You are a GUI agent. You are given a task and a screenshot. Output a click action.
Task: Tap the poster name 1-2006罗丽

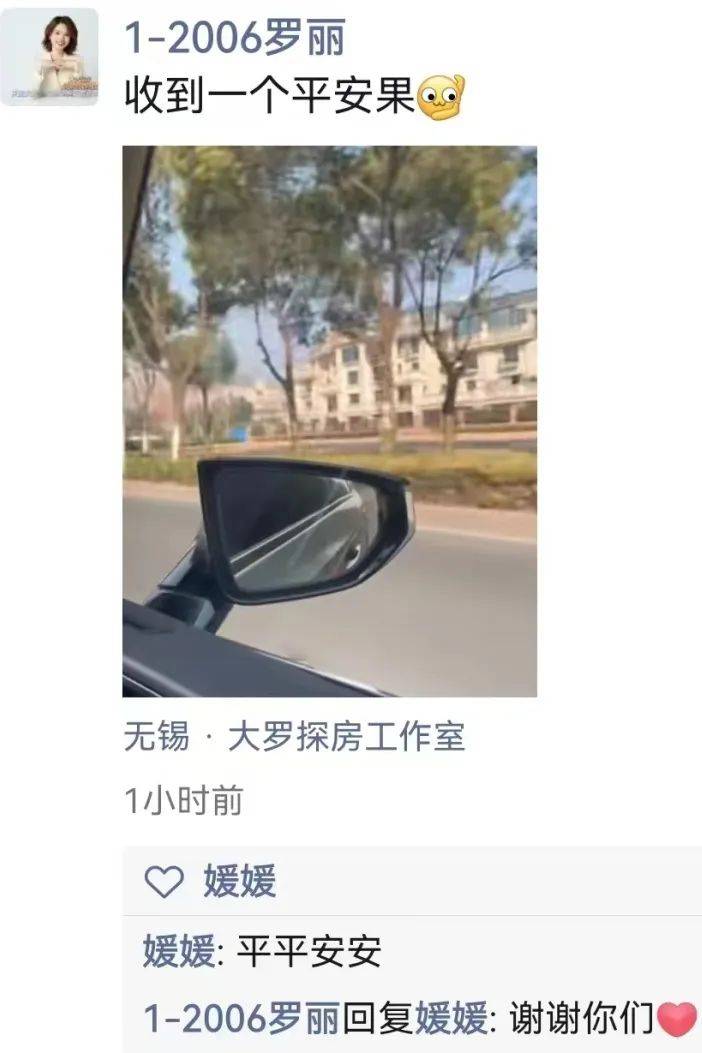click(234, 39)
